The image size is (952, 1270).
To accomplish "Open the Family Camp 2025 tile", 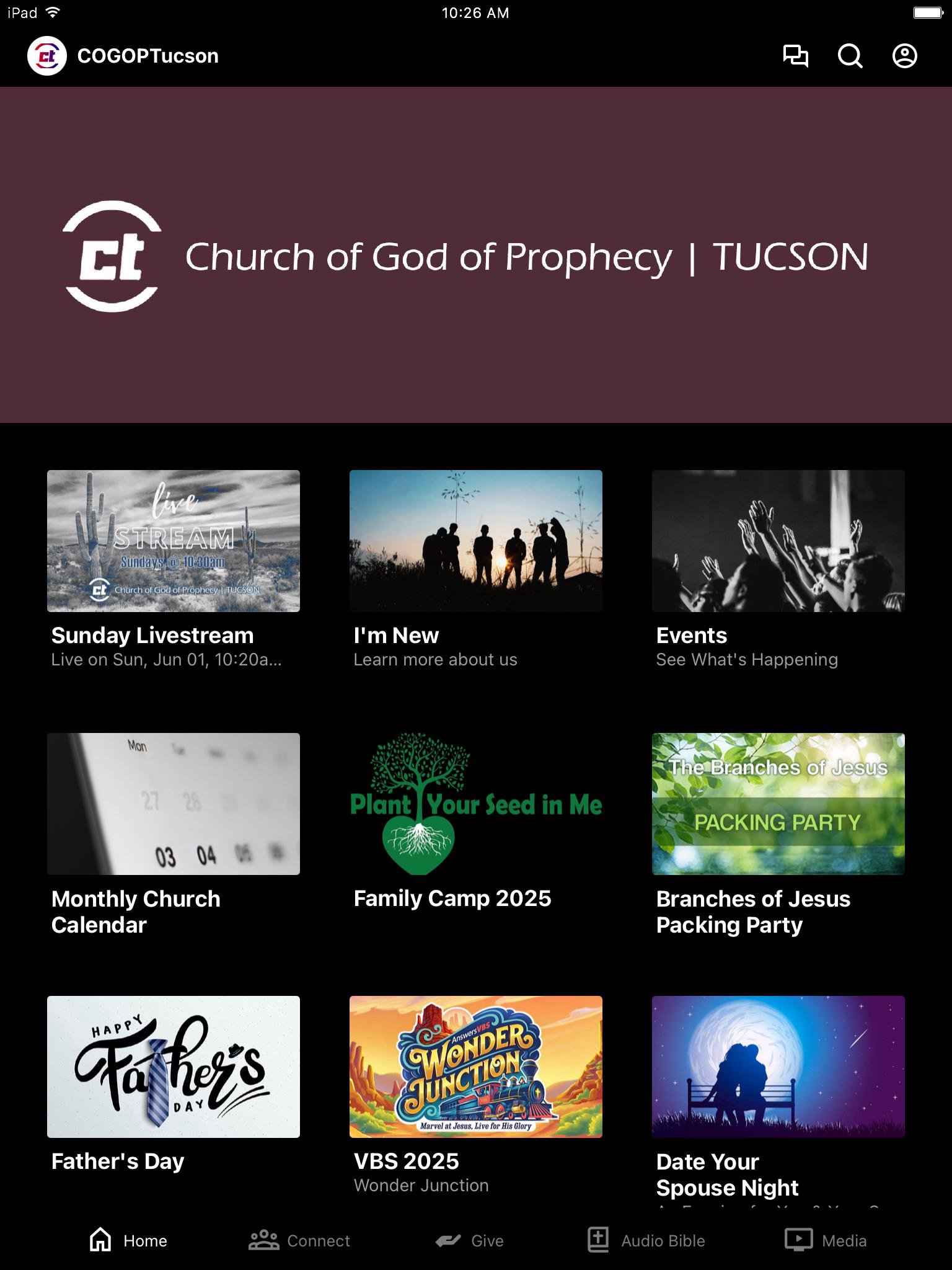I will point(476,804).
